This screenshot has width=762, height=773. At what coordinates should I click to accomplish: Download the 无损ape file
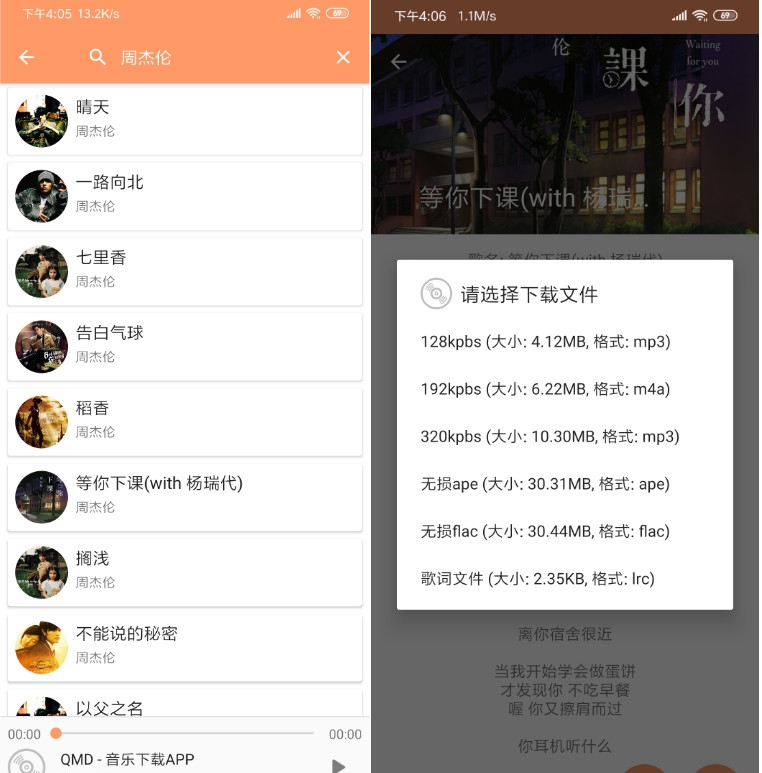point(546,484)
